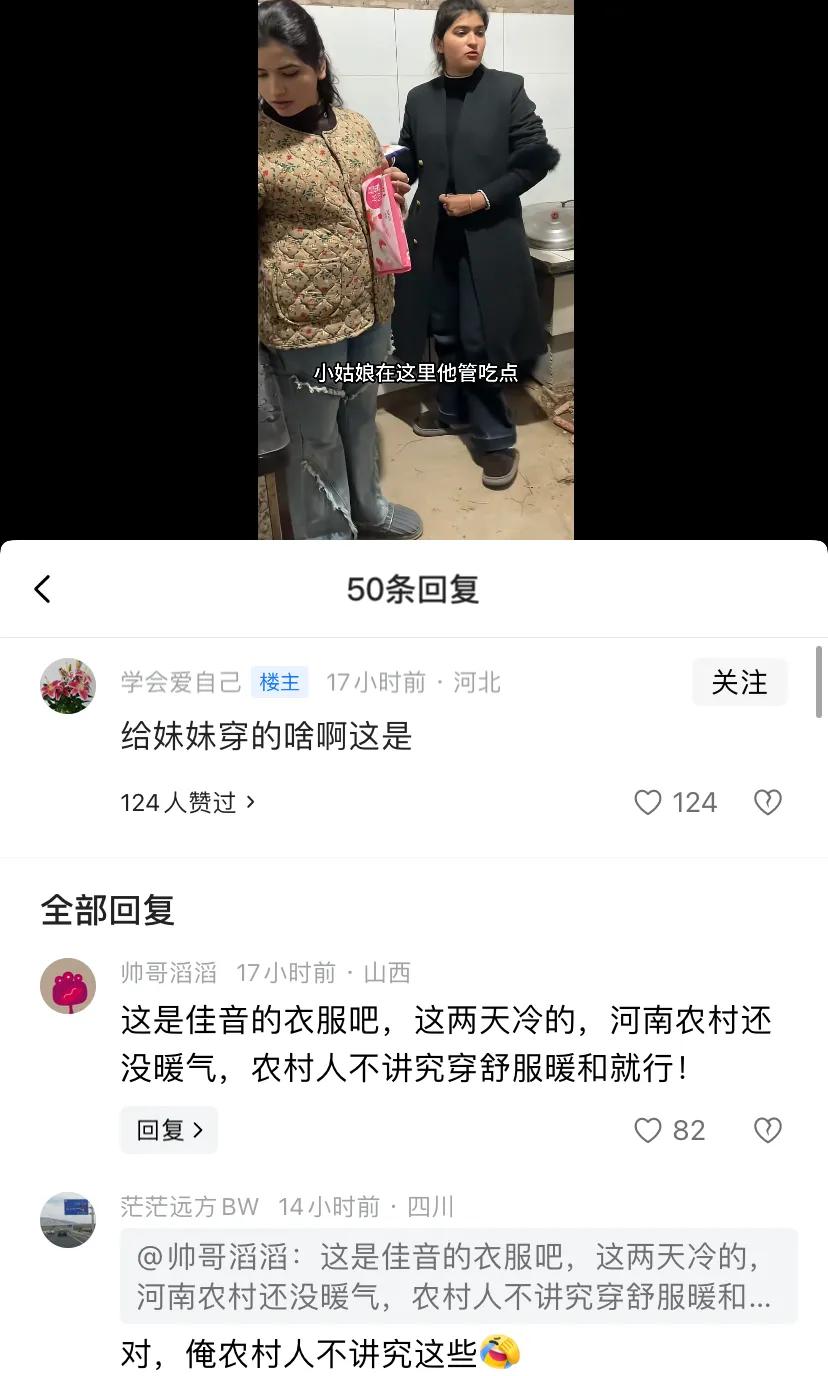
Task: Tap 帅哥滔滔's flower avatar
Action: coord(68,985)
